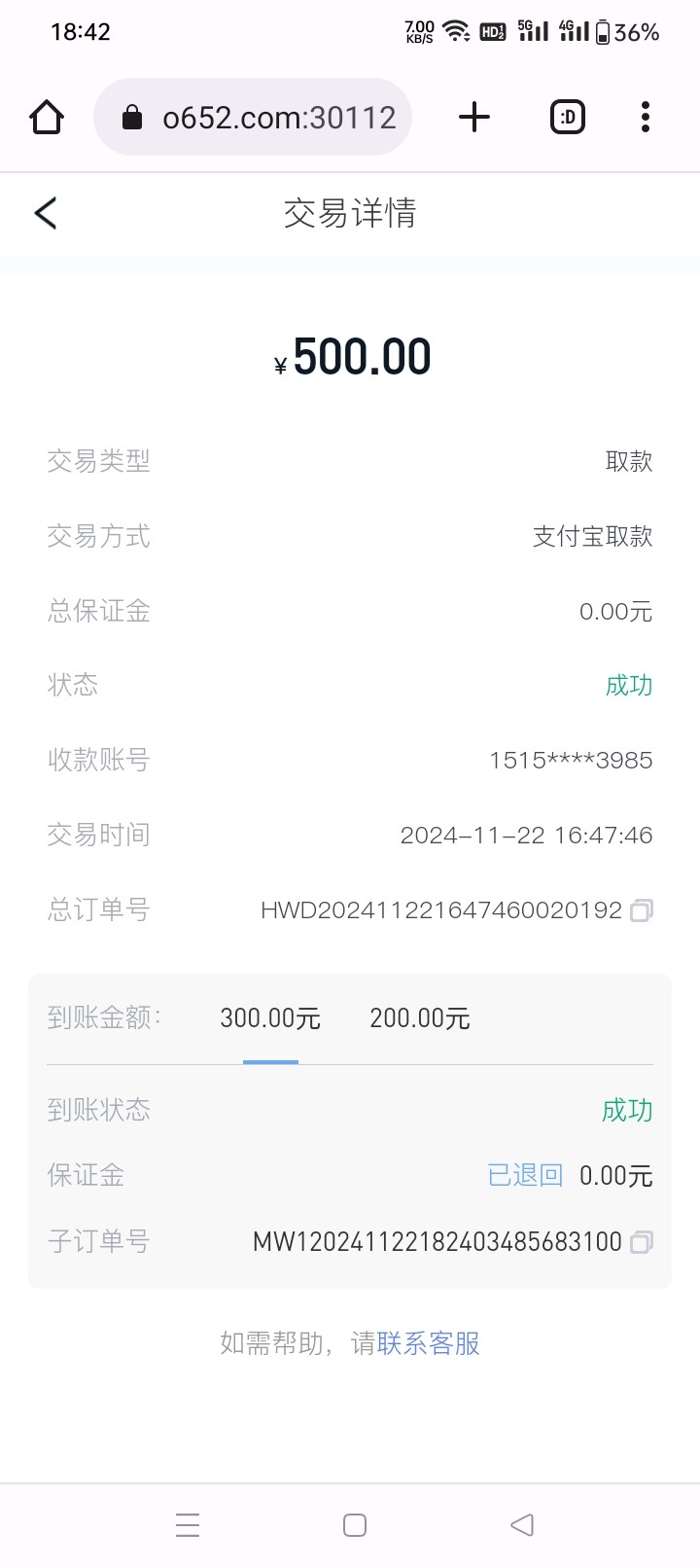Open the system recent apps view
The image size is (700, 1568).
pyautogui.click(x=188, y=1524)
